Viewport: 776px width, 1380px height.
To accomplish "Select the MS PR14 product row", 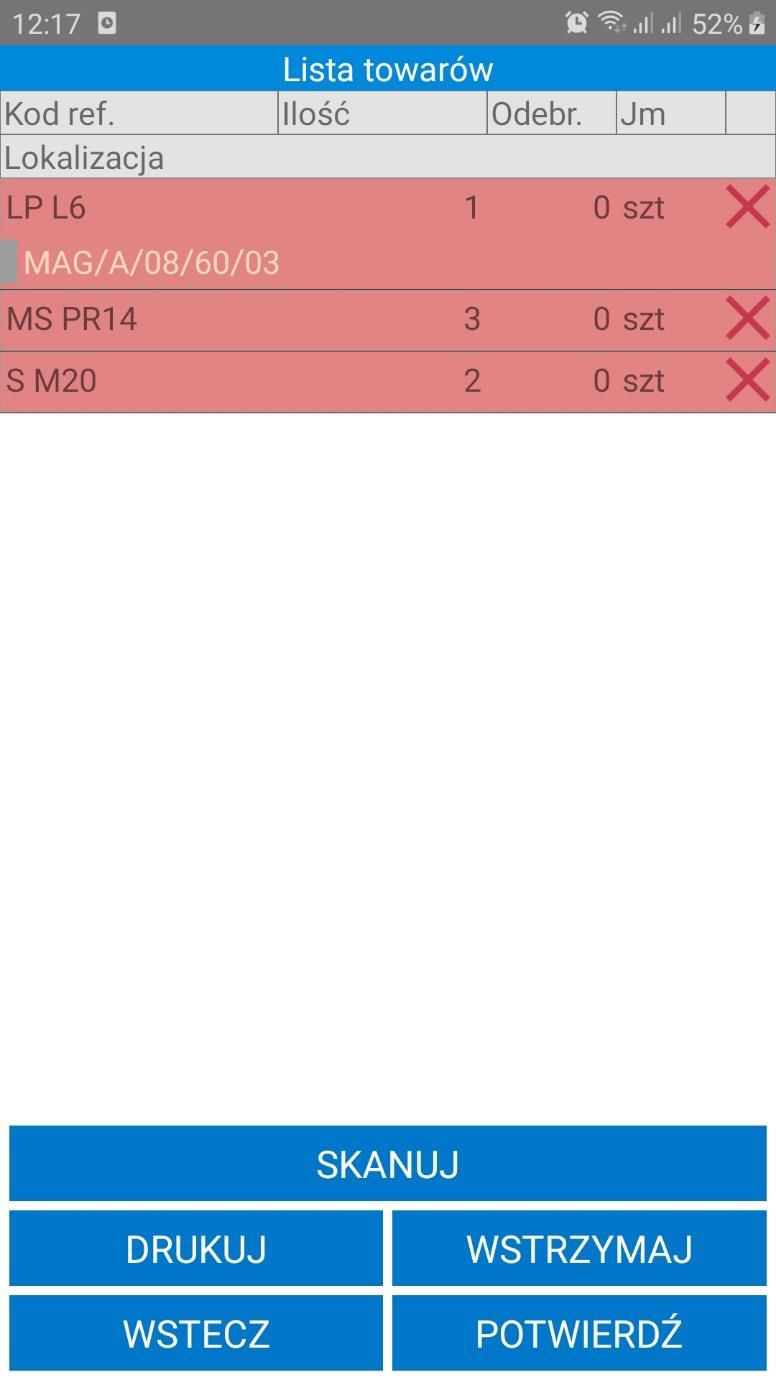I will click(x=300, y=318).
